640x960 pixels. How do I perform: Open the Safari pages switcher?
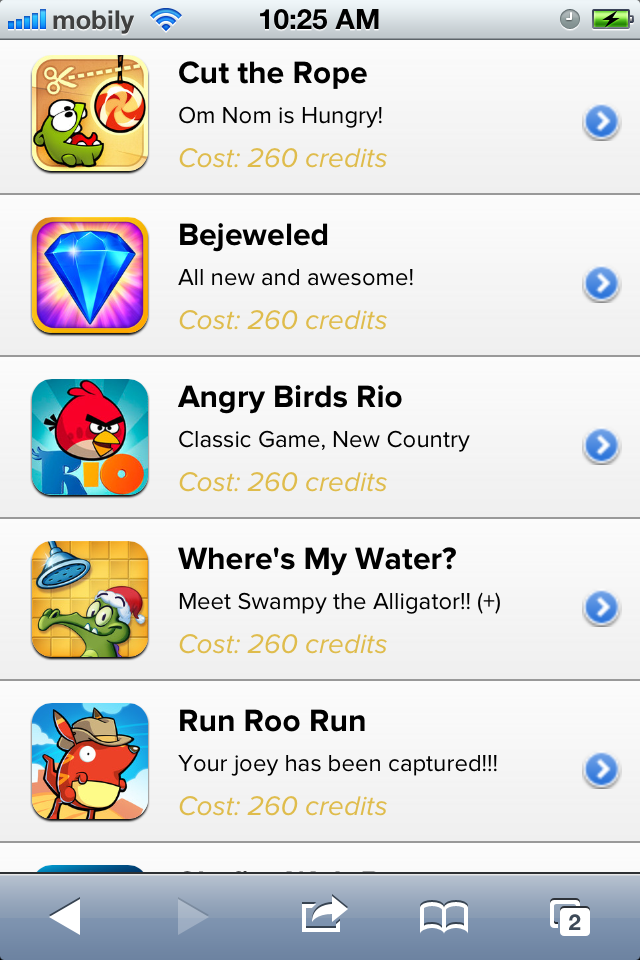tap(569, 916)
